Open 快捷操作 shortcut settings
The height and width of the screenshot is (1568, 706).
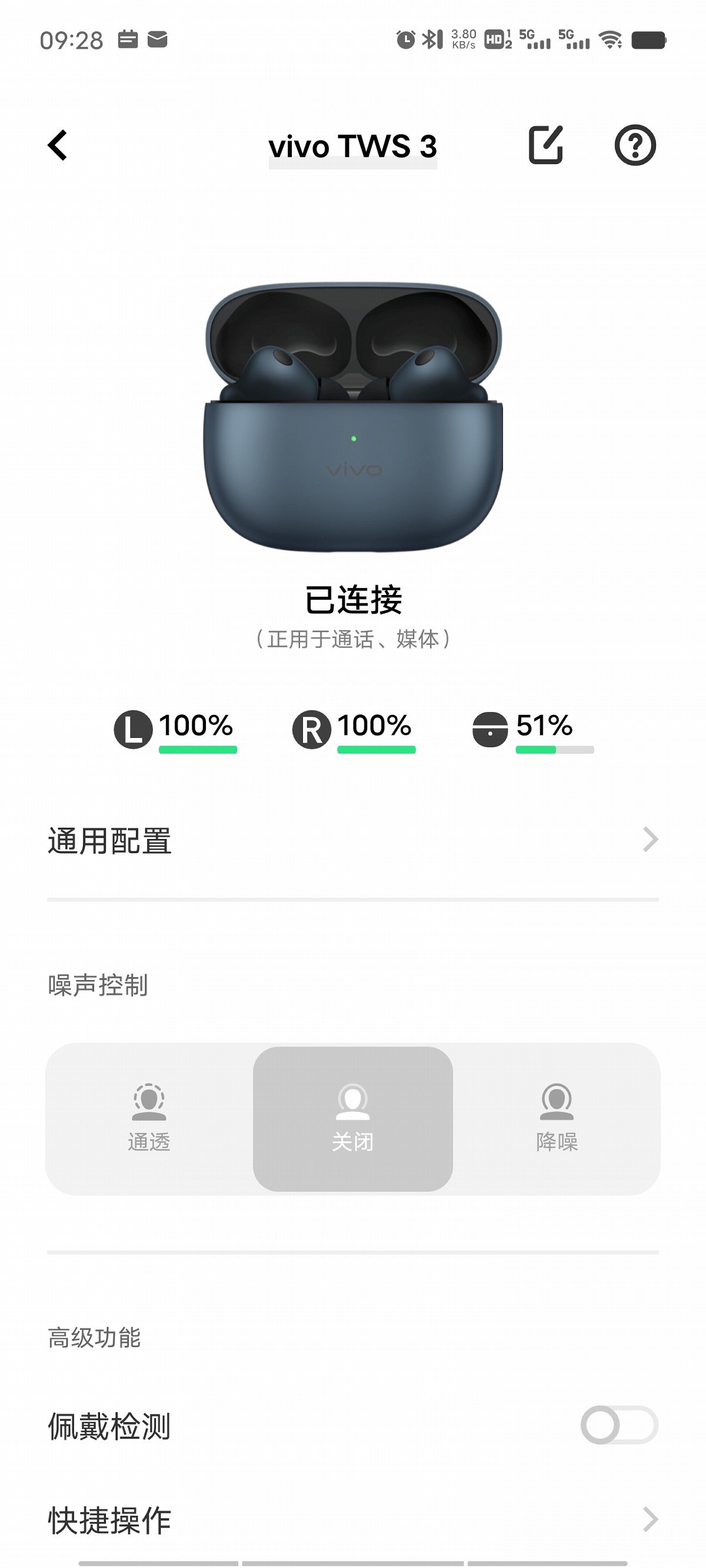(x=352, y=1519)
